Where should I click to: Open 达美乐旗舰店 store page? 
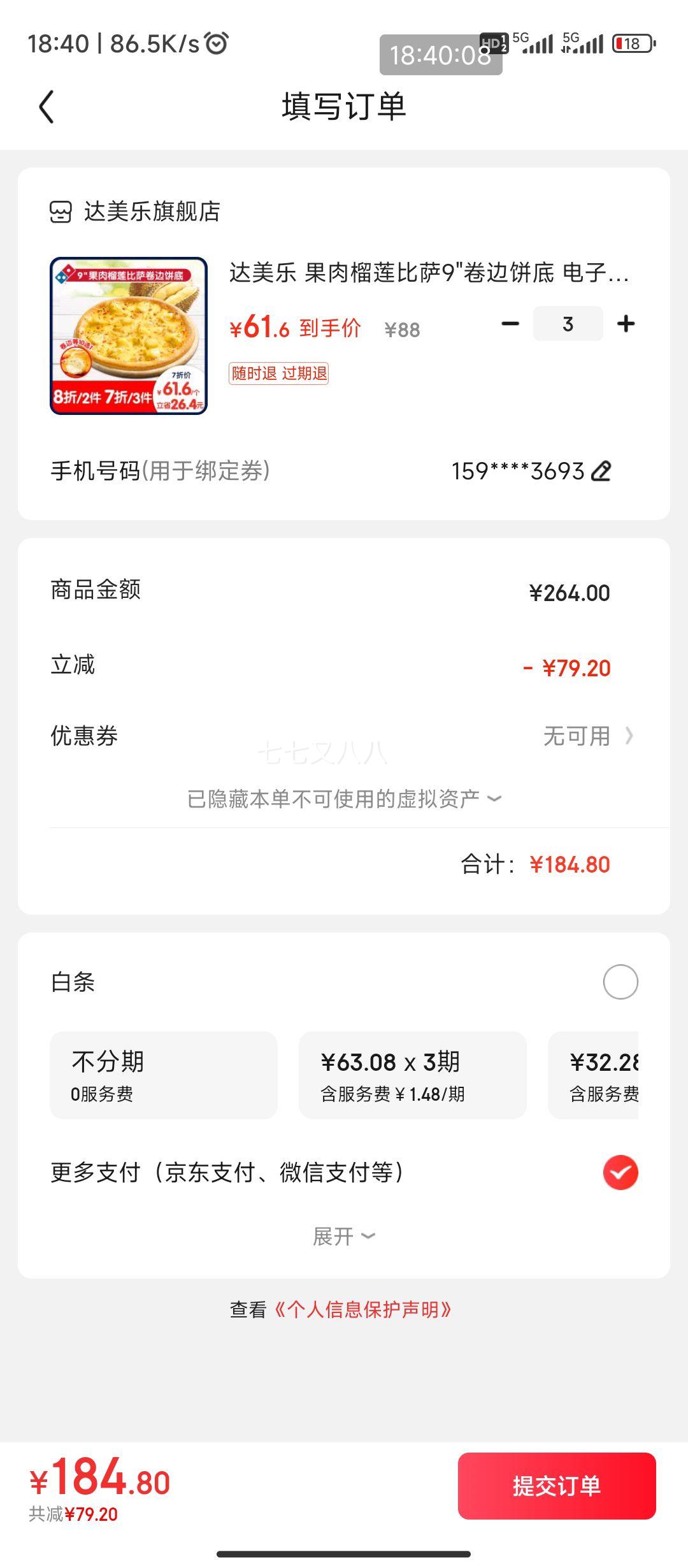[x=135, y=212]
